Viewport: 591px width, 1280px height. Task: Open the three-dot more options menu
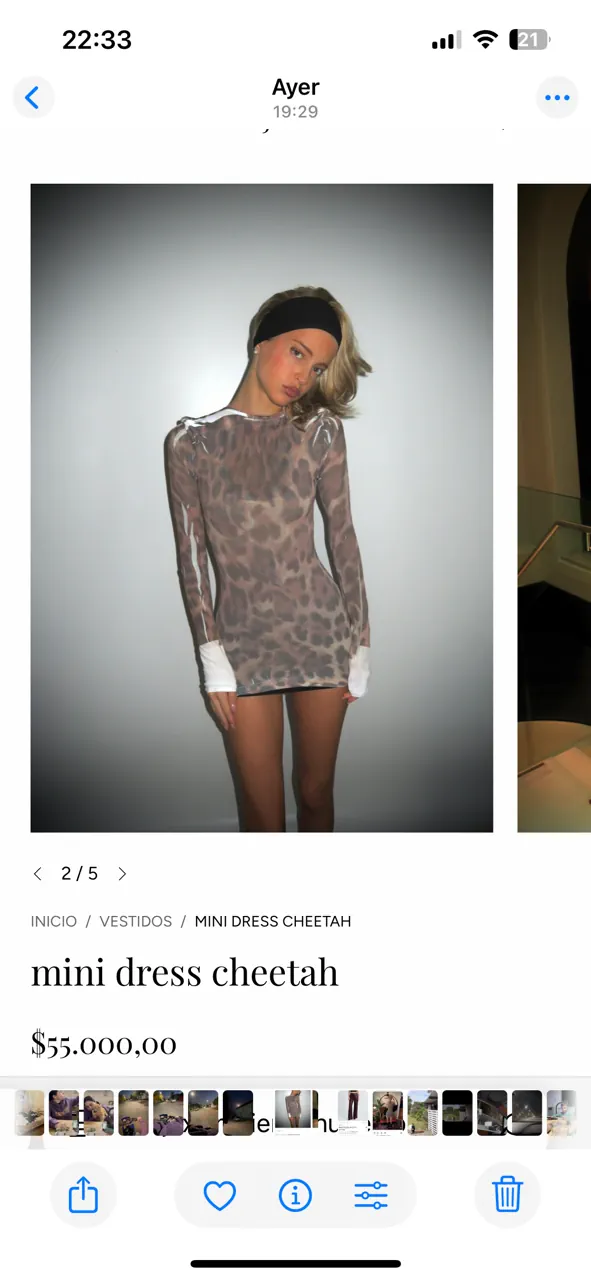click(557, 97)
